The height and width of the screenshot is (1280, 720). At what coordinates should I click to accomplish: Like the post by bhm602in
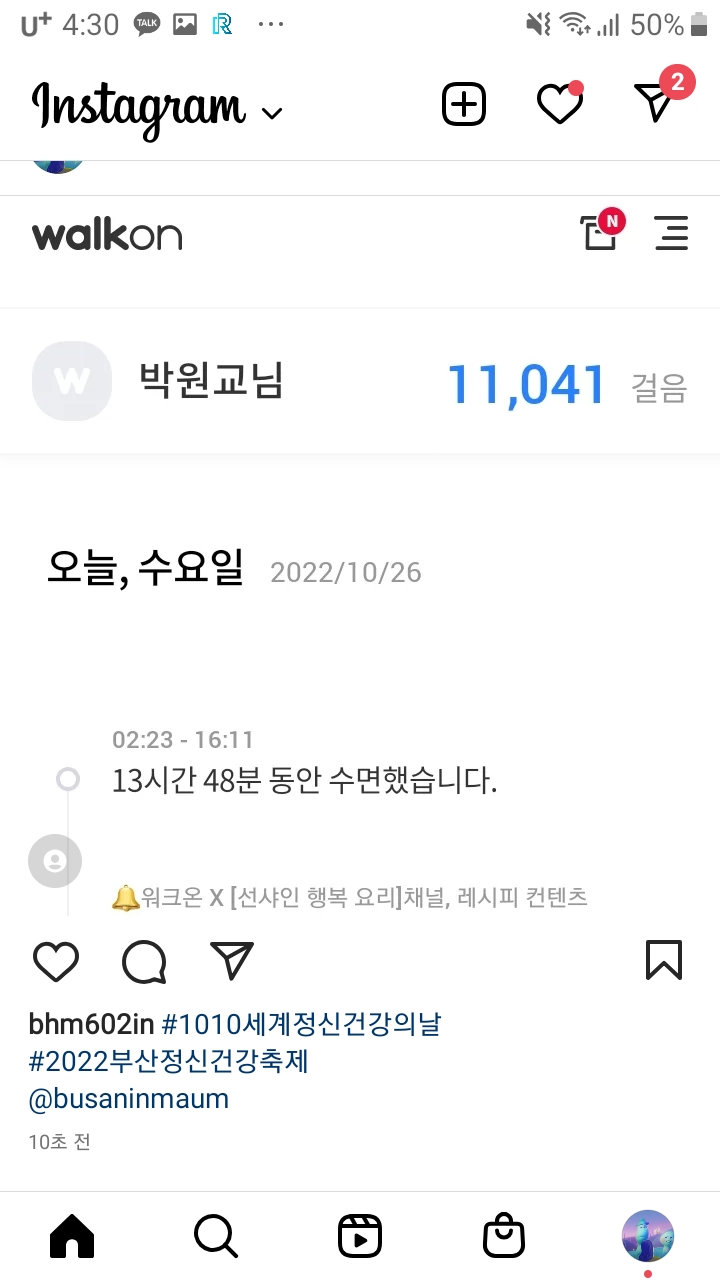coord(56,961)
